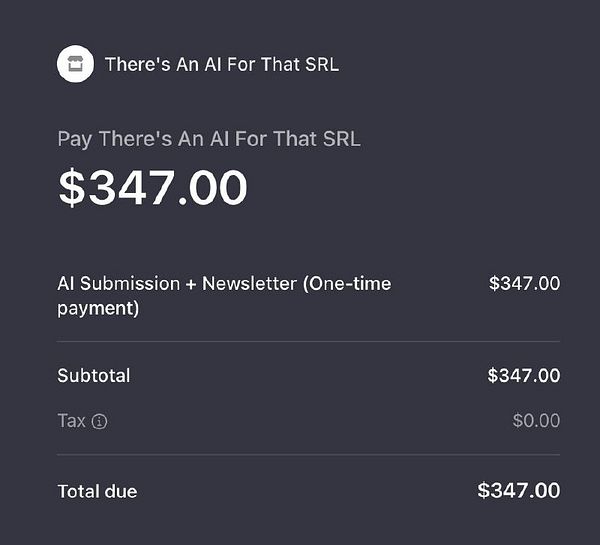Tap There's An AI For That SRL merchant header
Viewport: 600px width, 545px height.
pyautogui.click(x=221, y=65)
